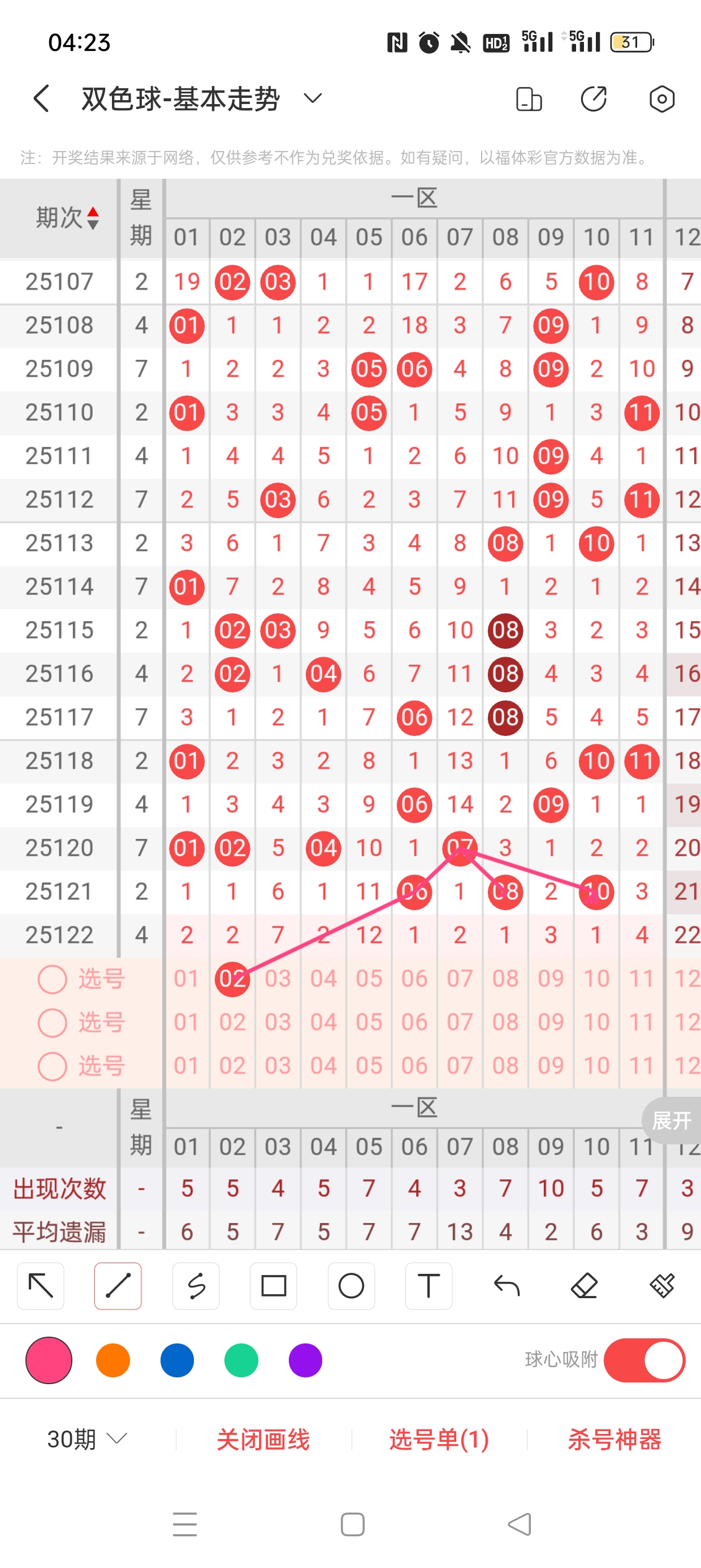
Task: Choose the straight line drawing tool
Action: 118,1286
